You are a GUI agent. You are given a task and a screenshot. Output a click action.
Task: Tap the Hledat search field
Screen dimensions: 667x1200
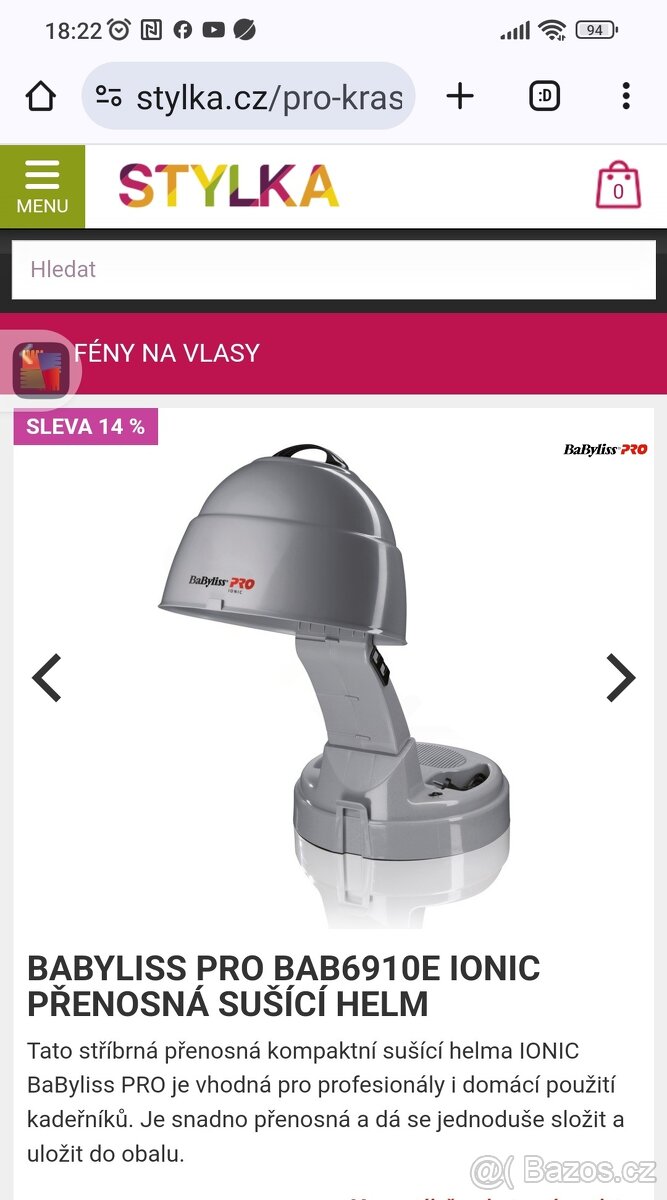coord(333,269)
